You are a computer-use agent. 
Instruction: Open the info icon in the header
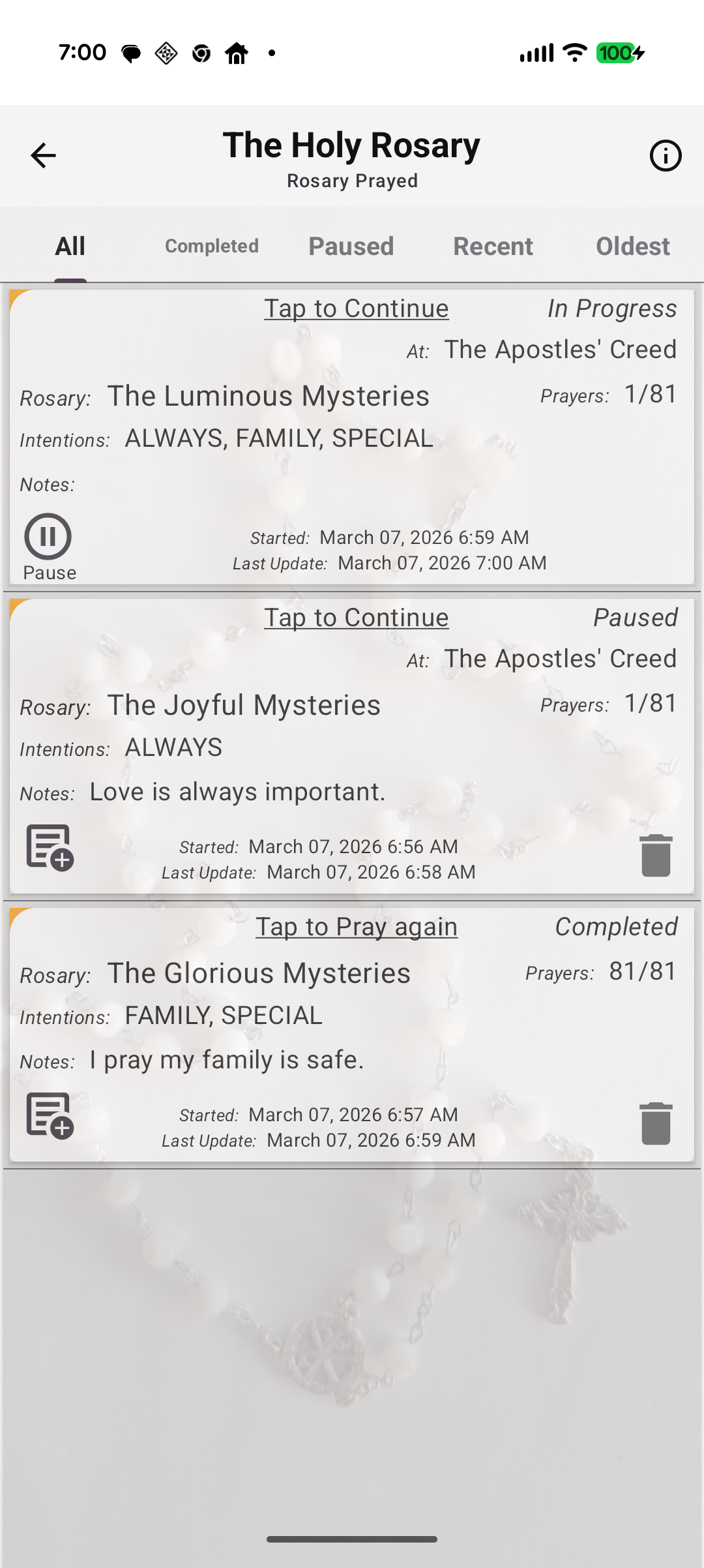pos(665,156)
